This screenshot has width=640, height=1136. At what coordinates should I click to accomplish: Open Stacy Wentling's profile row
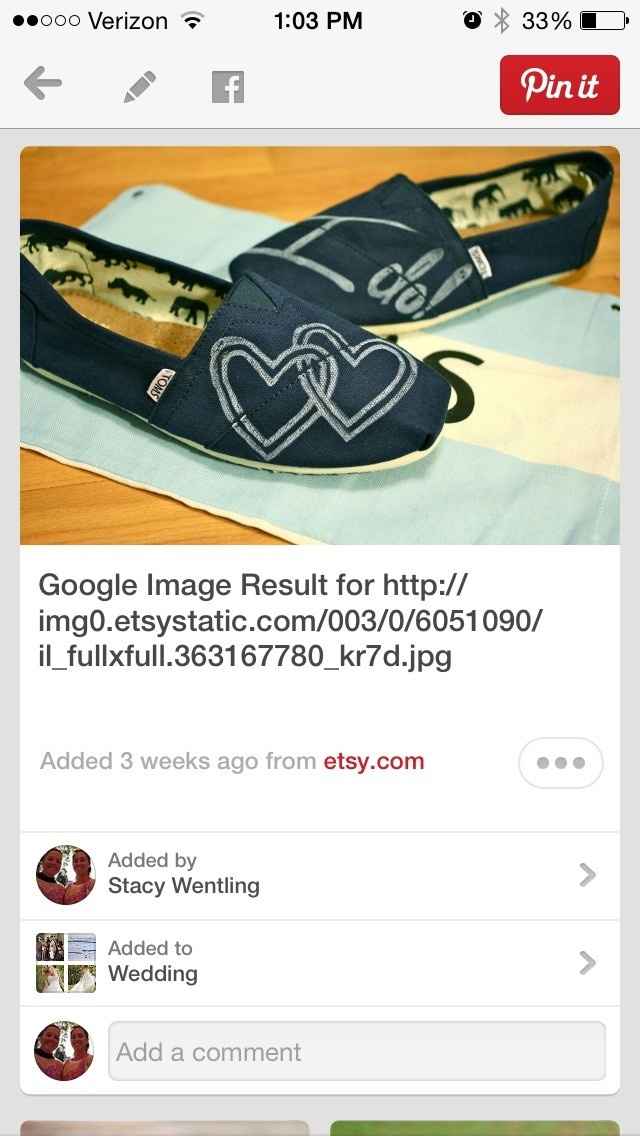[x=320, y=875]
